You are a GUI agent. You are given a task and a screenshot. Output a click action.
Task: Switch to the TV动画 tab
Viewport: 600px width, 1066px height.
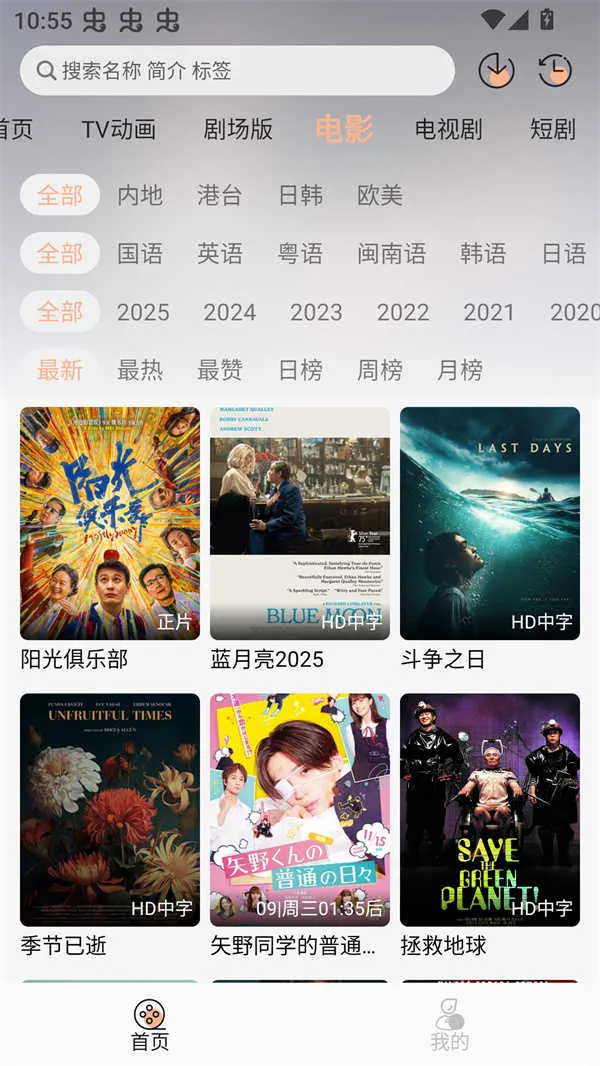(119, 129)
